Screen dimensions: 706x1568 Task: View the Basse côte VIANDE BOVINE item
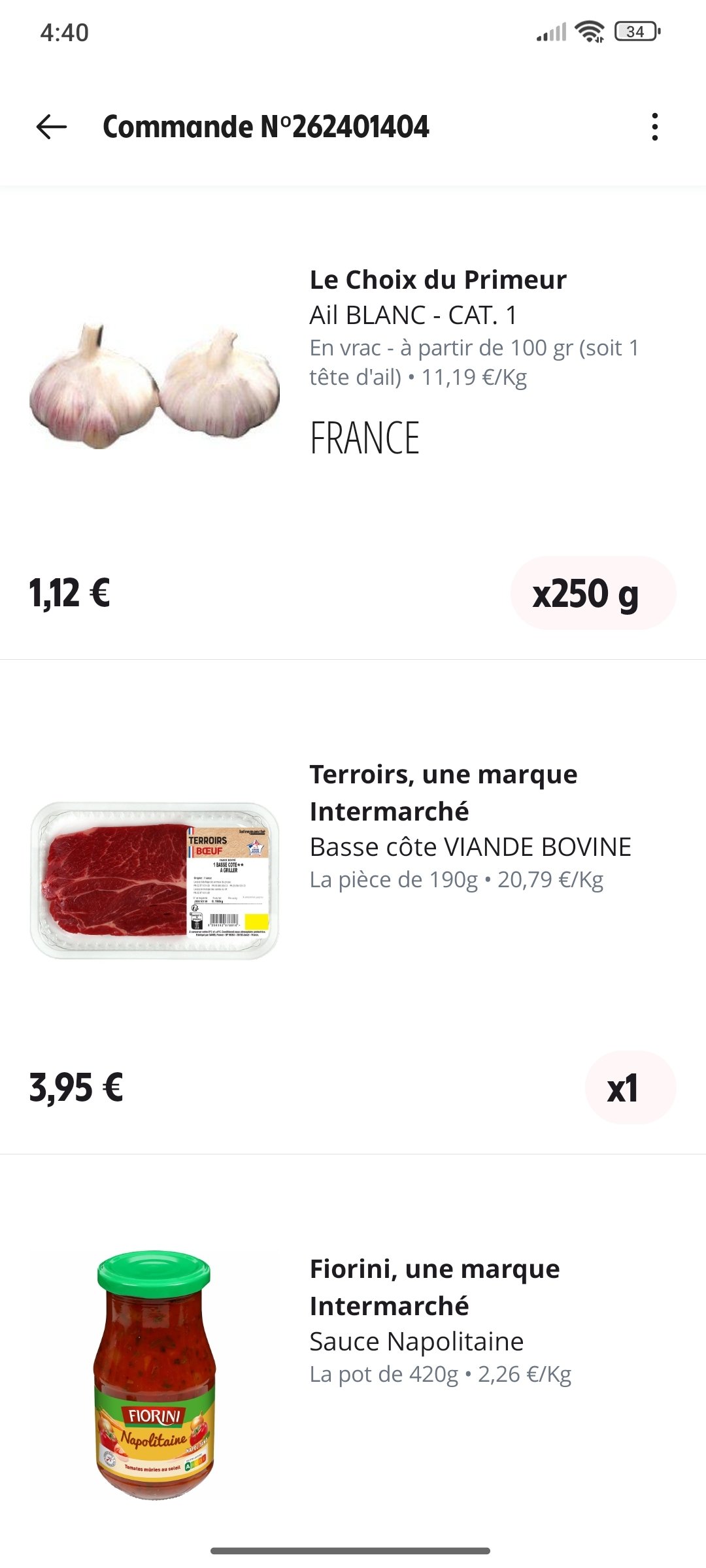[x=470, y=847]
